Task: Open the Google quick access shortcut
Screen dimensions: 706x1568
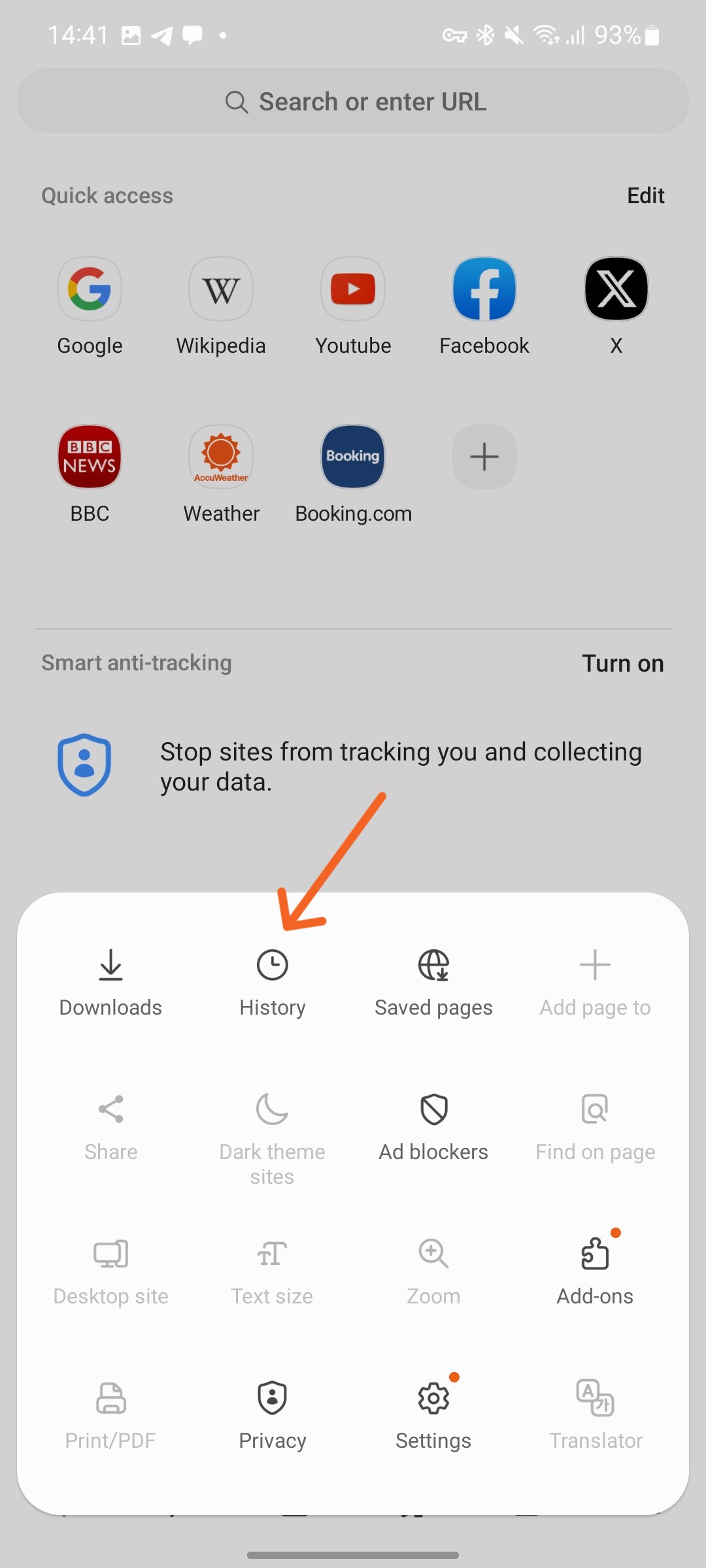Action: tap(90, 289)
